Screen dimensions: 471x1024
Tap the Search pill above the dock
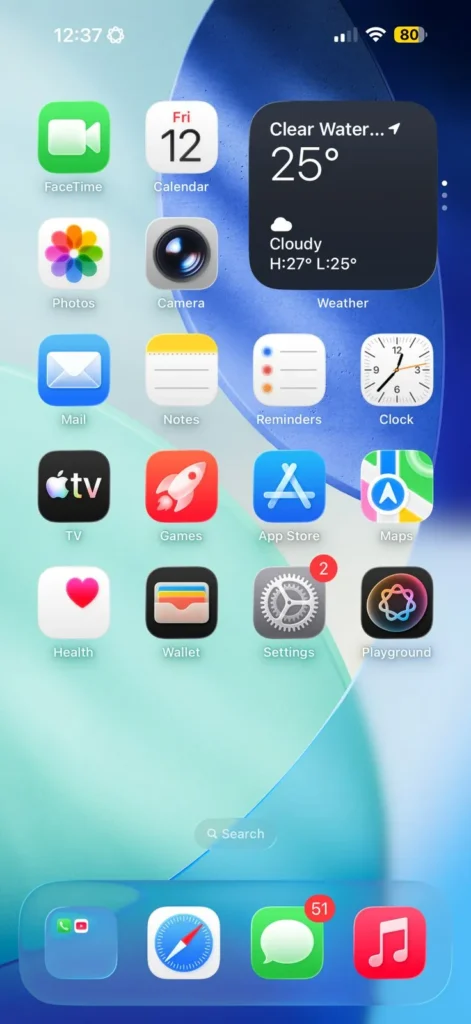[x=235, y=834]
